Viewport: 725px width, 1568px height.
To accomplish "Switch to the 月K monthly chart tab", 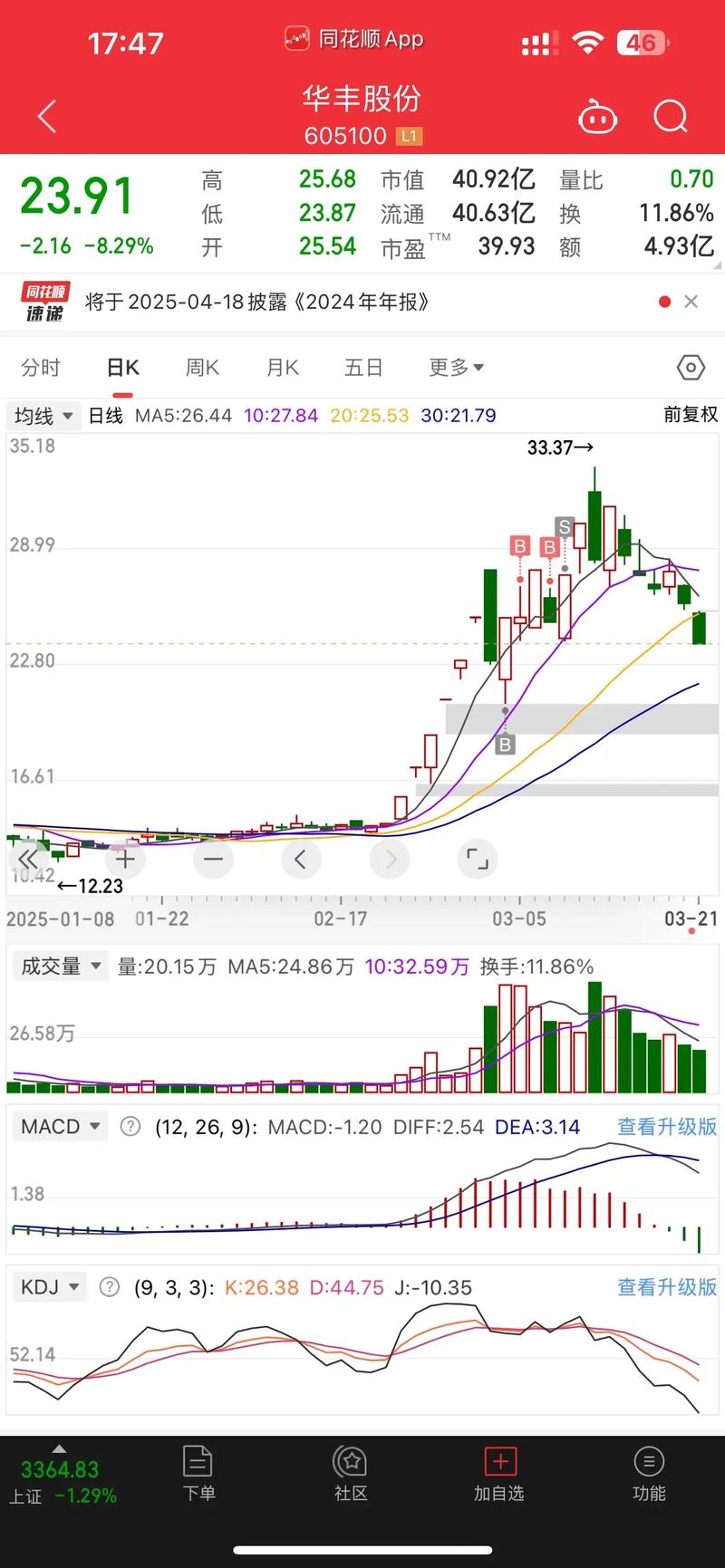I will coord(282,367).
